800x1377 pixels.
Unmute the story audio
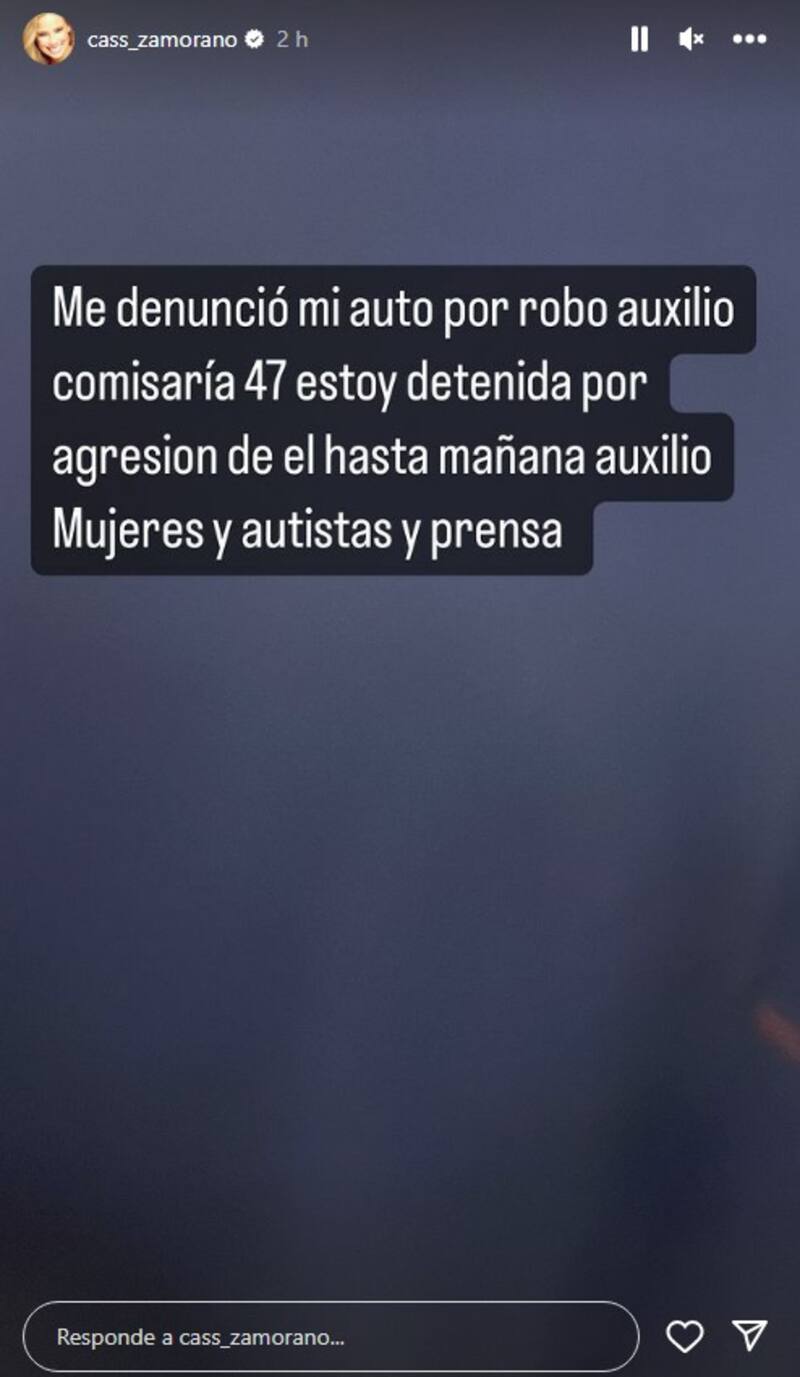point(691,39)
